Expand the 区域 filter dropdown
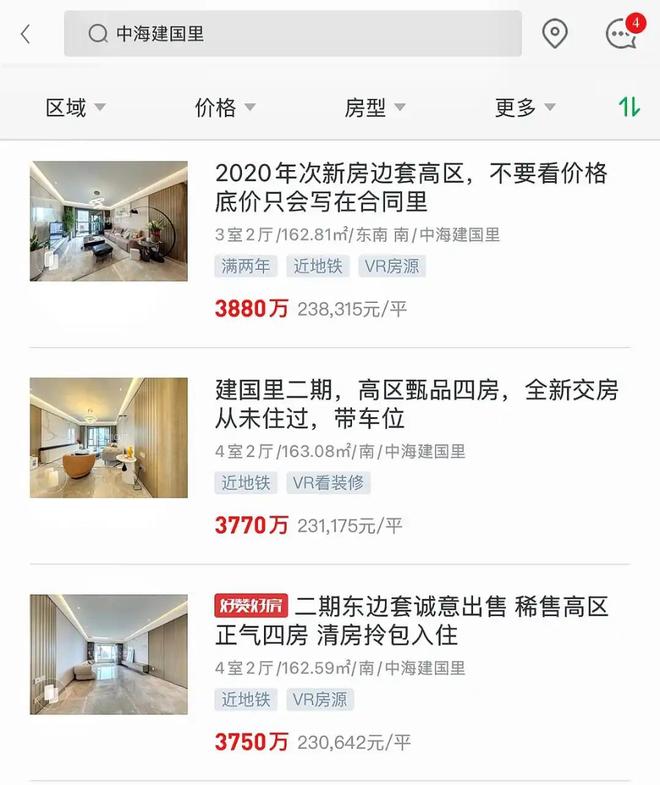660x785 pixels. 76,108
